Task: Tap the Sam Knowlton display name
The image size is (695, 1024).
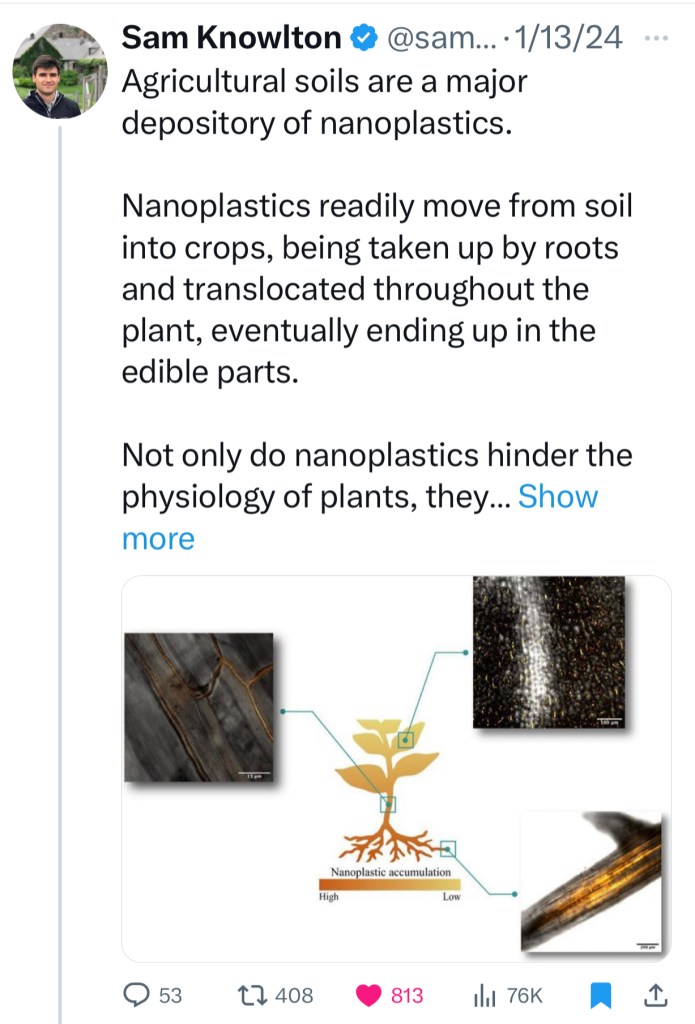Action: point(231,39)
